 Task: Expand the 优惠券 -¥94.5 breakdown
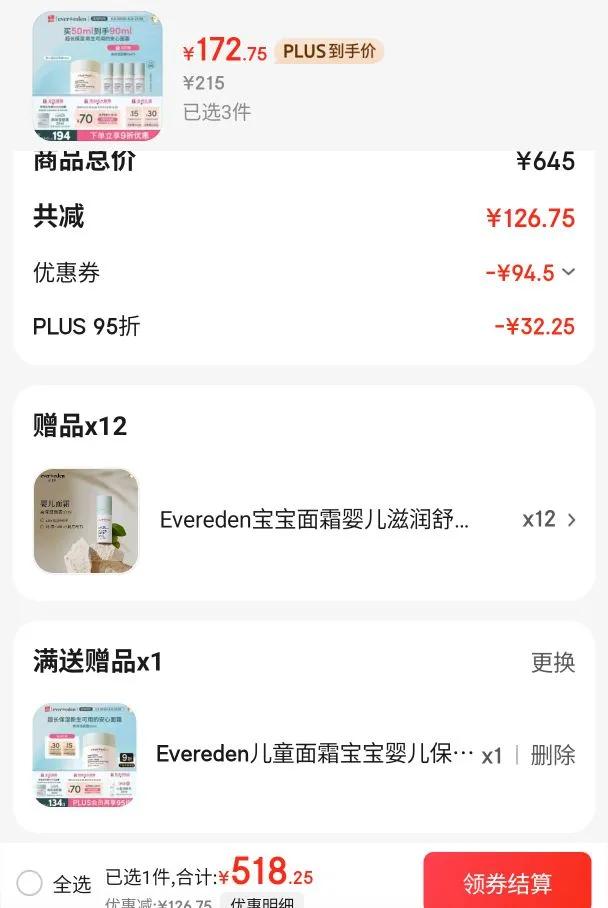pyautogui.click(x=530, y=273)
